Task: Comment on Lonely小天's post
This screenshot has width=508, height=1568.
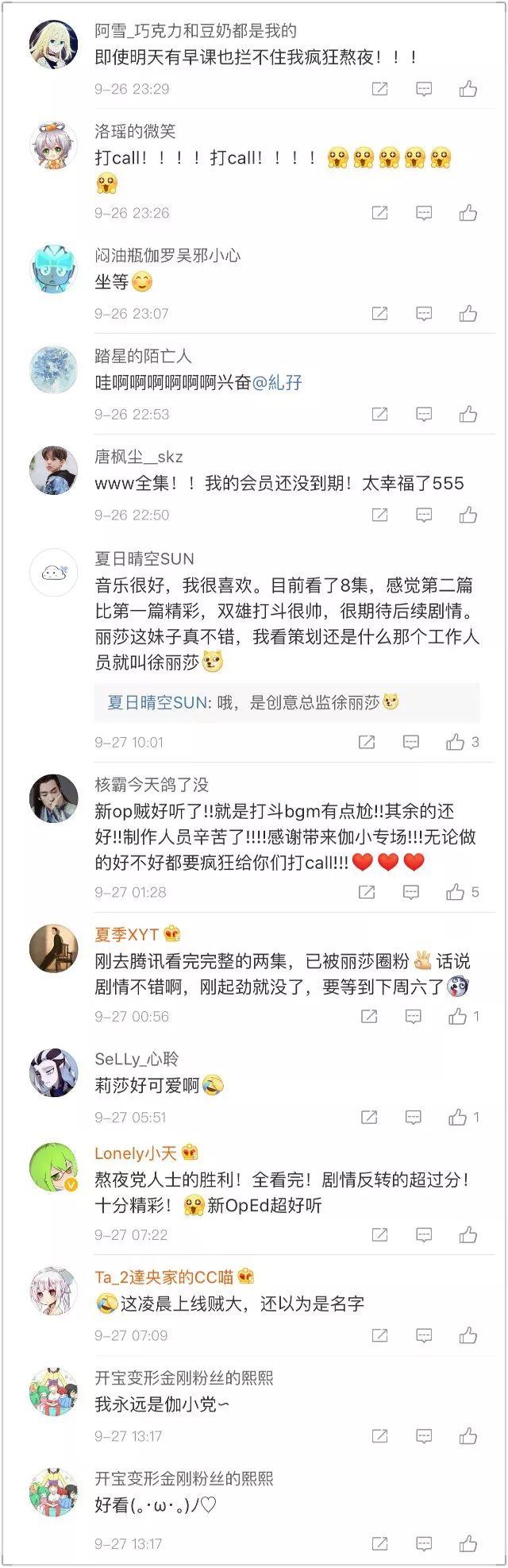Action: (x=424, y=1234)
